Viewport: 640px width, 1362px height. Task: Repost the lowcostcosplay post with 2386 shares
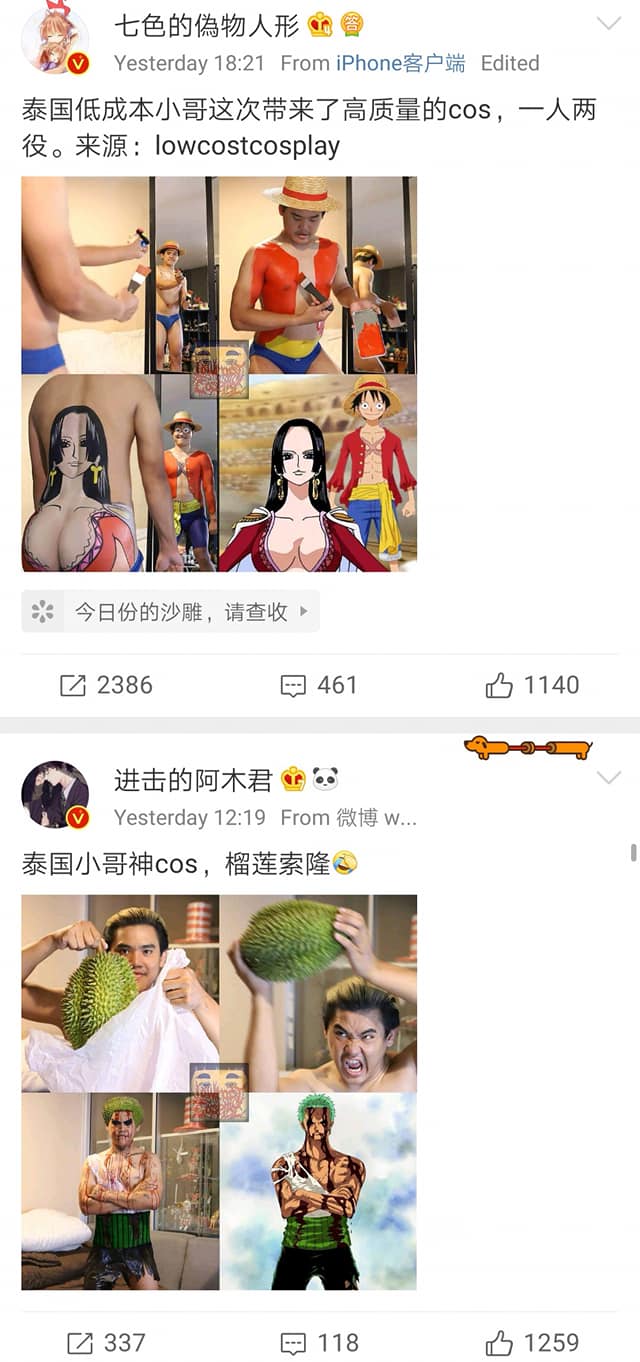coord(106,685)
